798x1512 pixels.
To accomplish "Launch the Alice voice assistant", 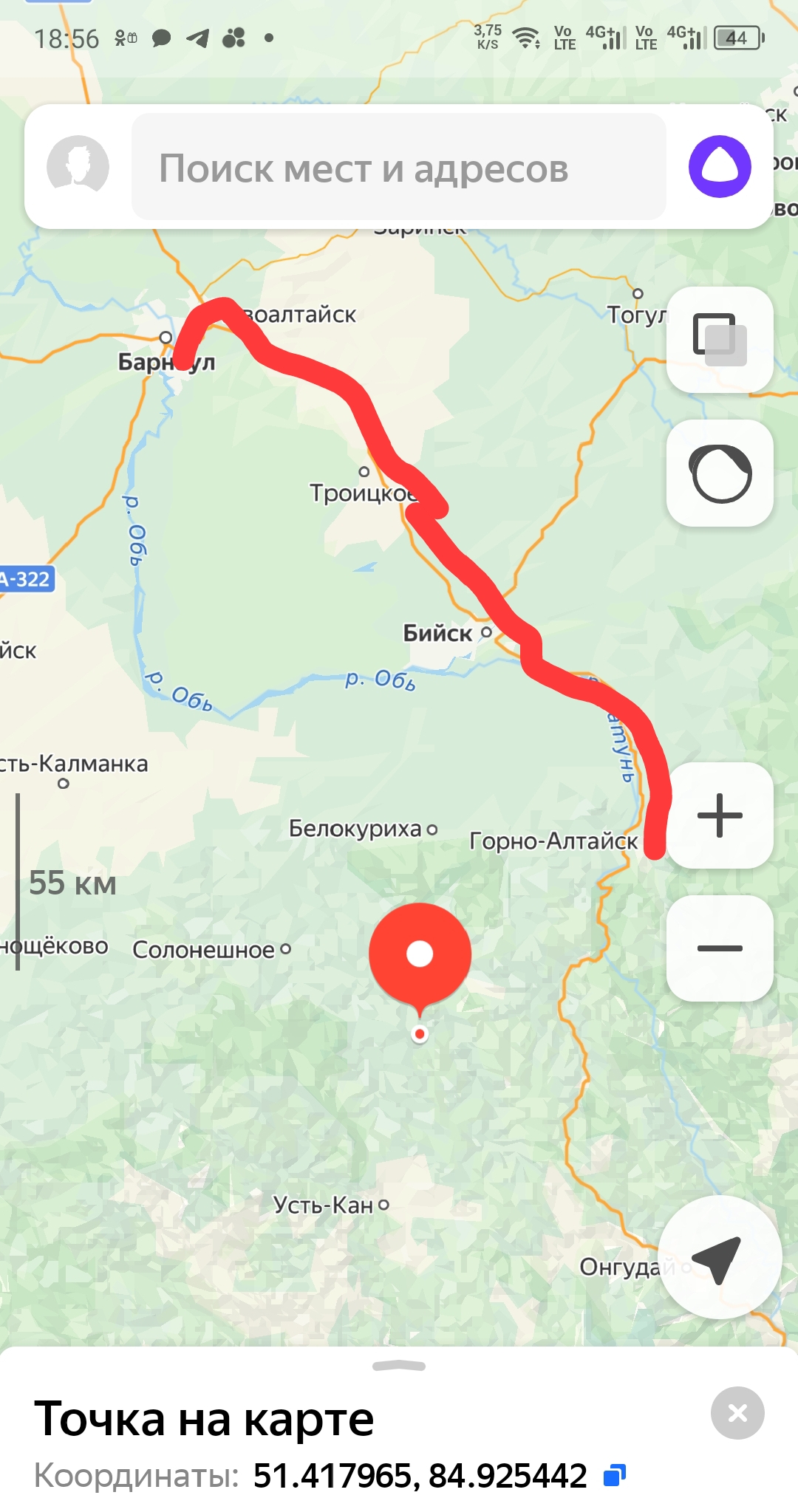I will pyautogui.click(x=720, y=166).
